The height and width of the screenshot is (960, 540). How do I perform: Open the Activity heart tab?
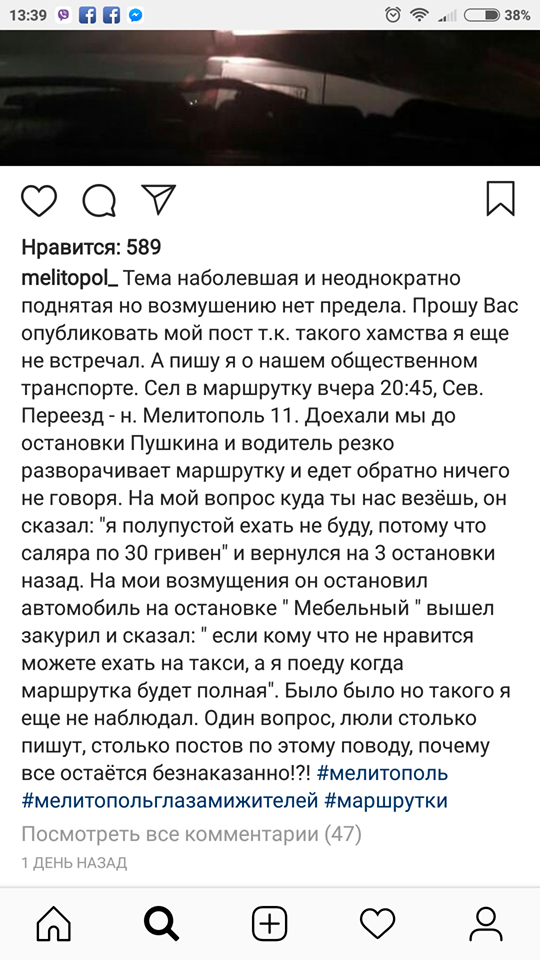[x=378, y=924]
